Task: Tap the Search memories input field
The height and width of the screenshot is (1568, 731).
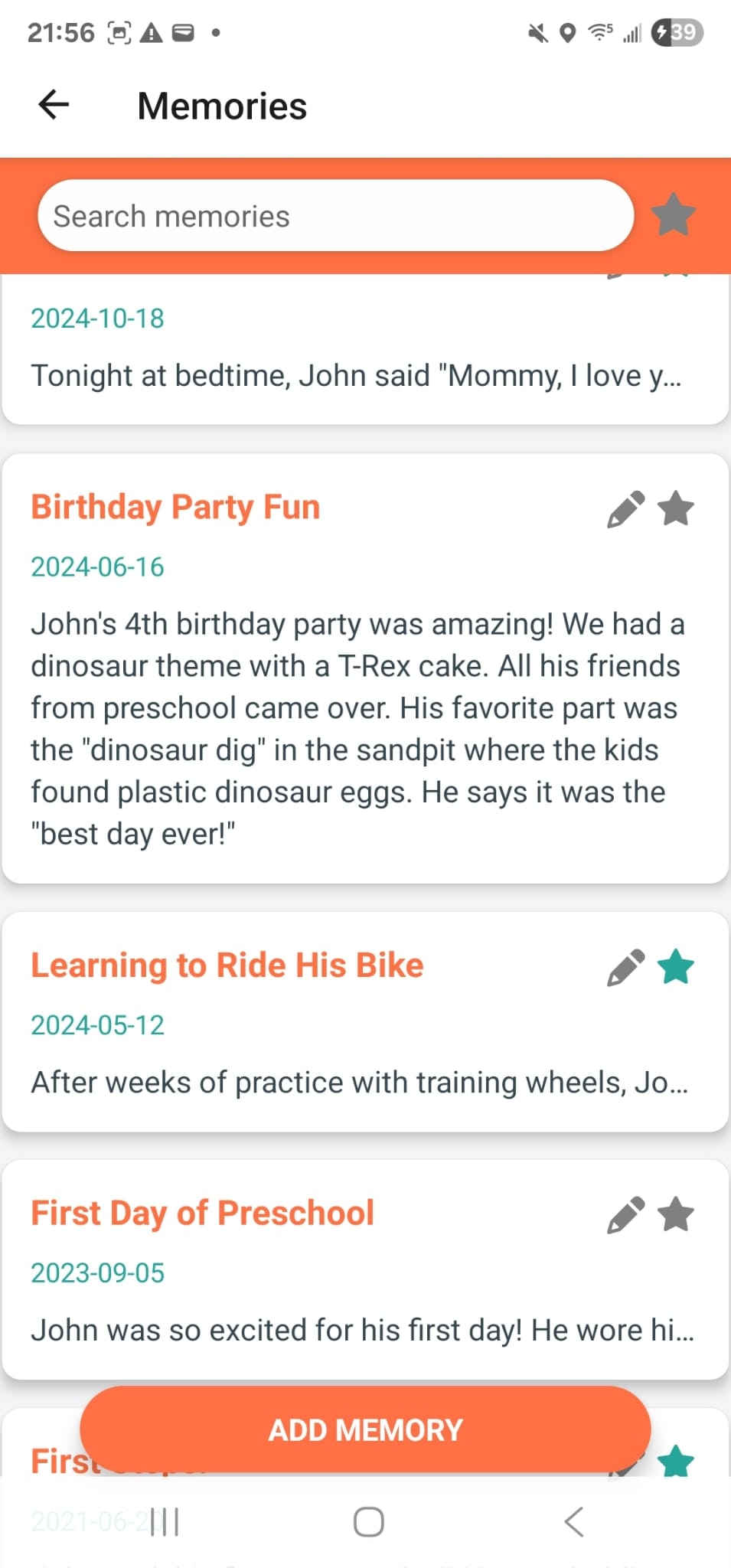Action: 334,215
